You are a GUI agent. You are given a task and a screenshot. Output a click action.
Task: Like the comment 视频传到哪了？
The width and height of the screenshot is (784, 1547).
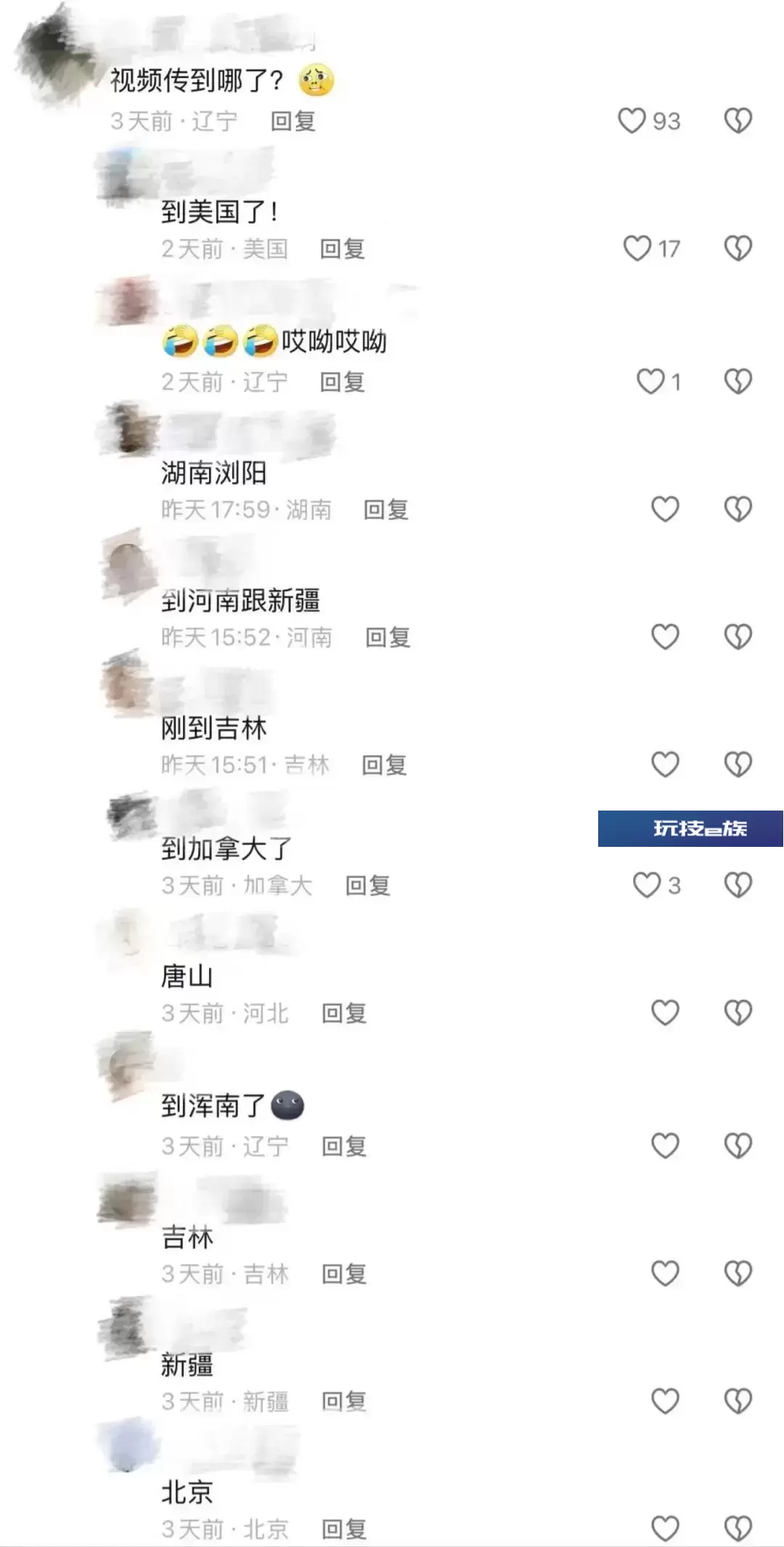click(x=631, y=121)
